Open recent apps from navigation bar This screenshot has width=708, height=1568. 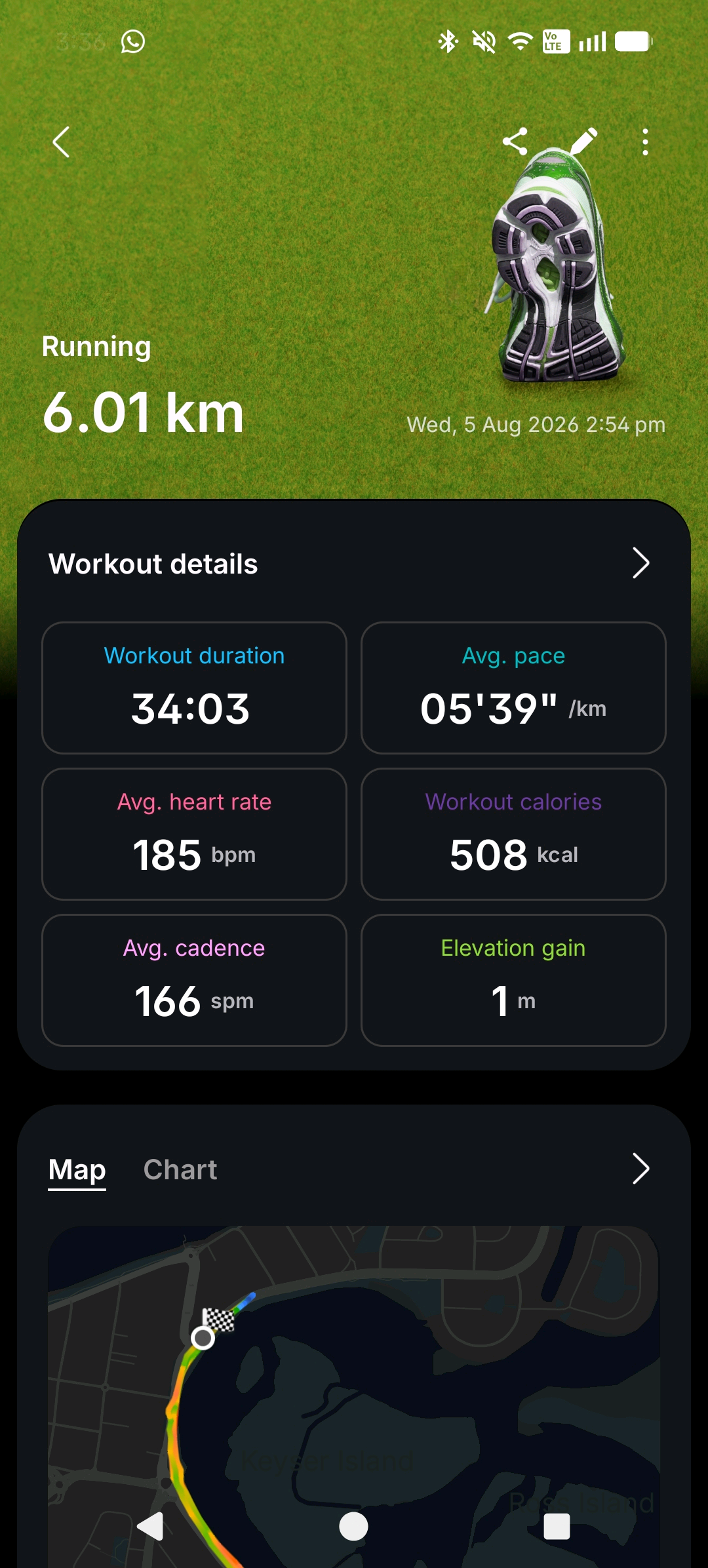click(557, 1527)
